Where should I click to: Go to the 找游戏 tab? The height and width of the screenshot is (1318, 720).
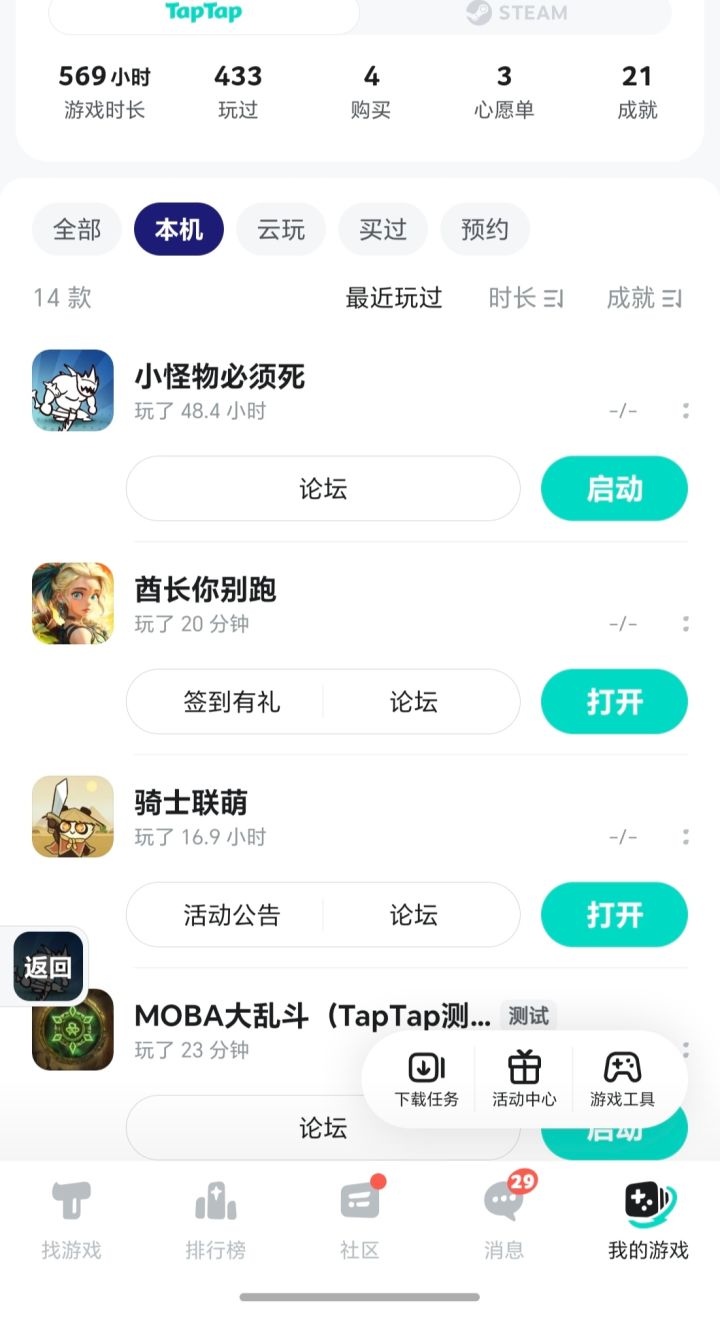tap(72, 1220)
